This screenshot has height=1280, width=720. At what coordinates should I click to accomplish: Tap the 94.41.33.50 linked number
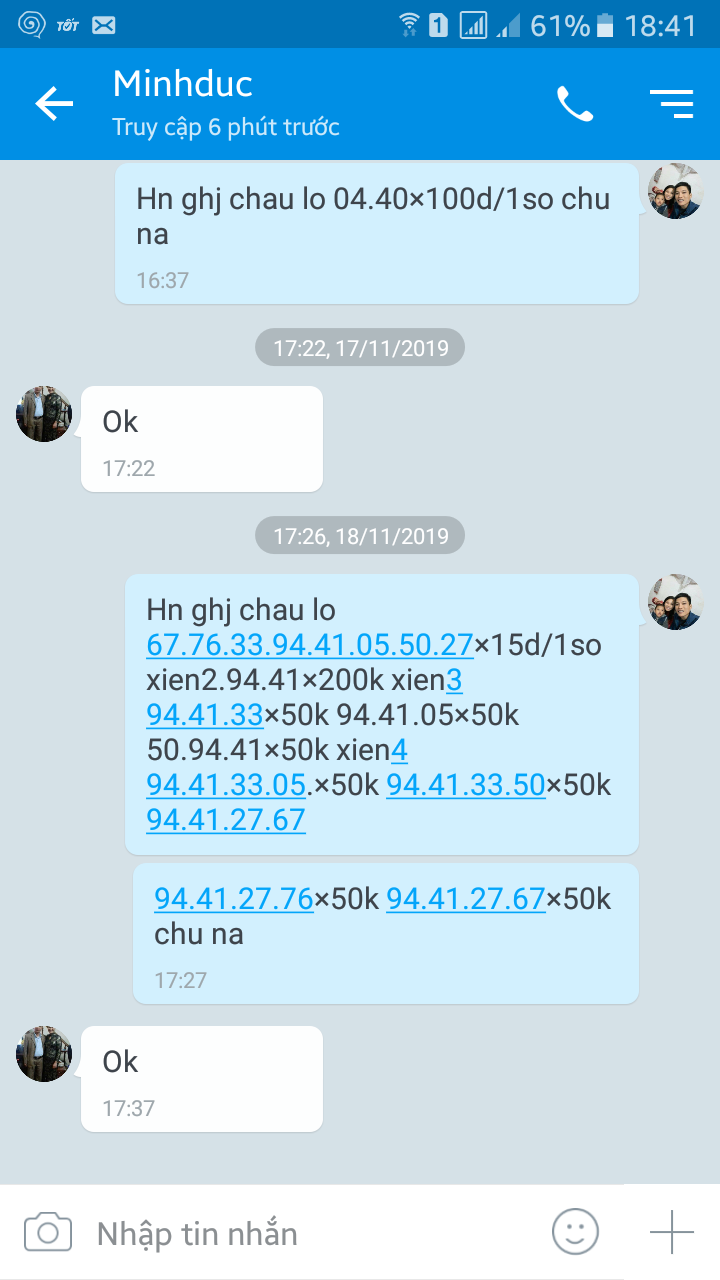(x=466, y=785)
